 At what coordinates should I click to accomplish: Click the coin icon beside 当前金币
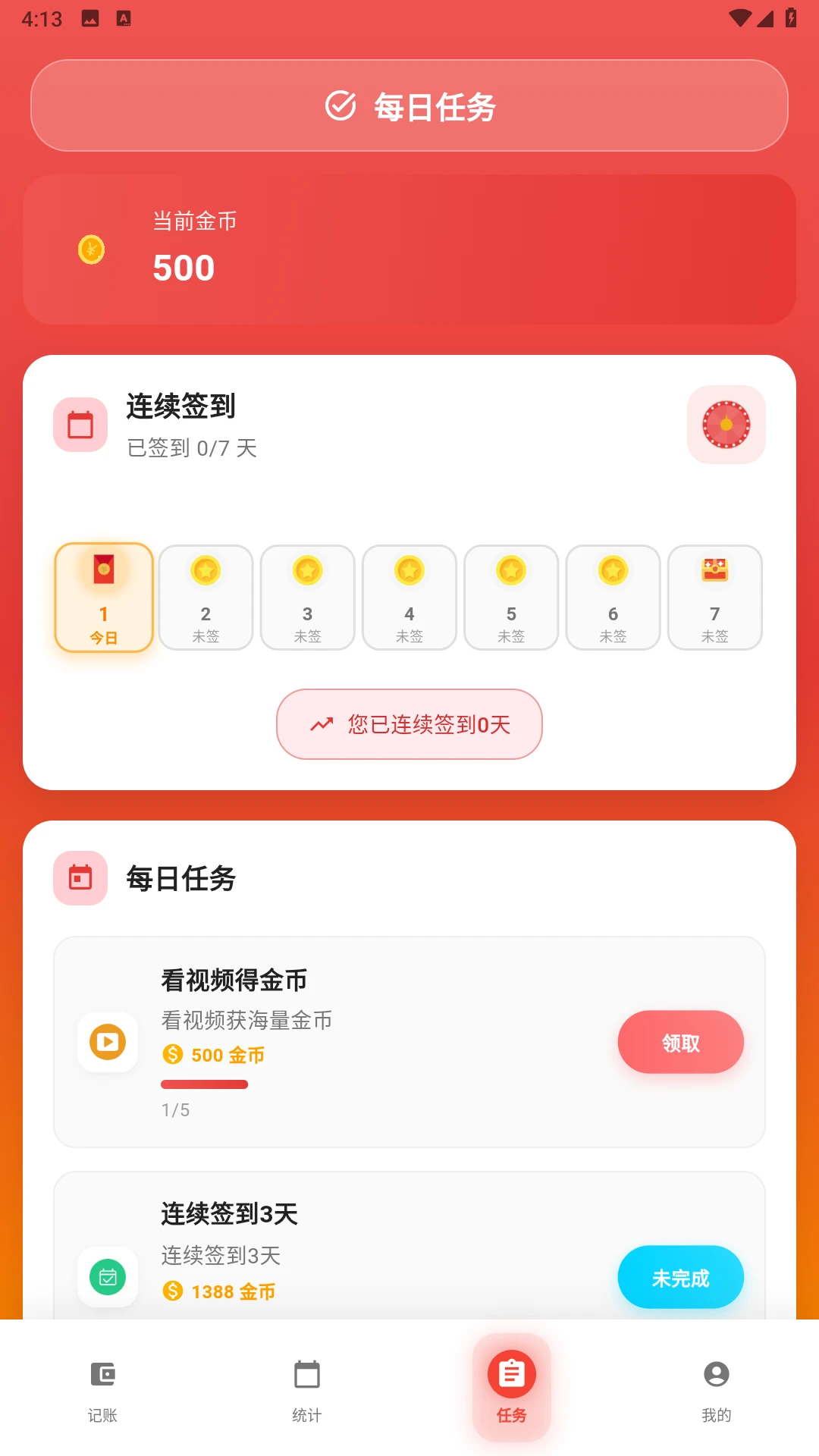91,249
